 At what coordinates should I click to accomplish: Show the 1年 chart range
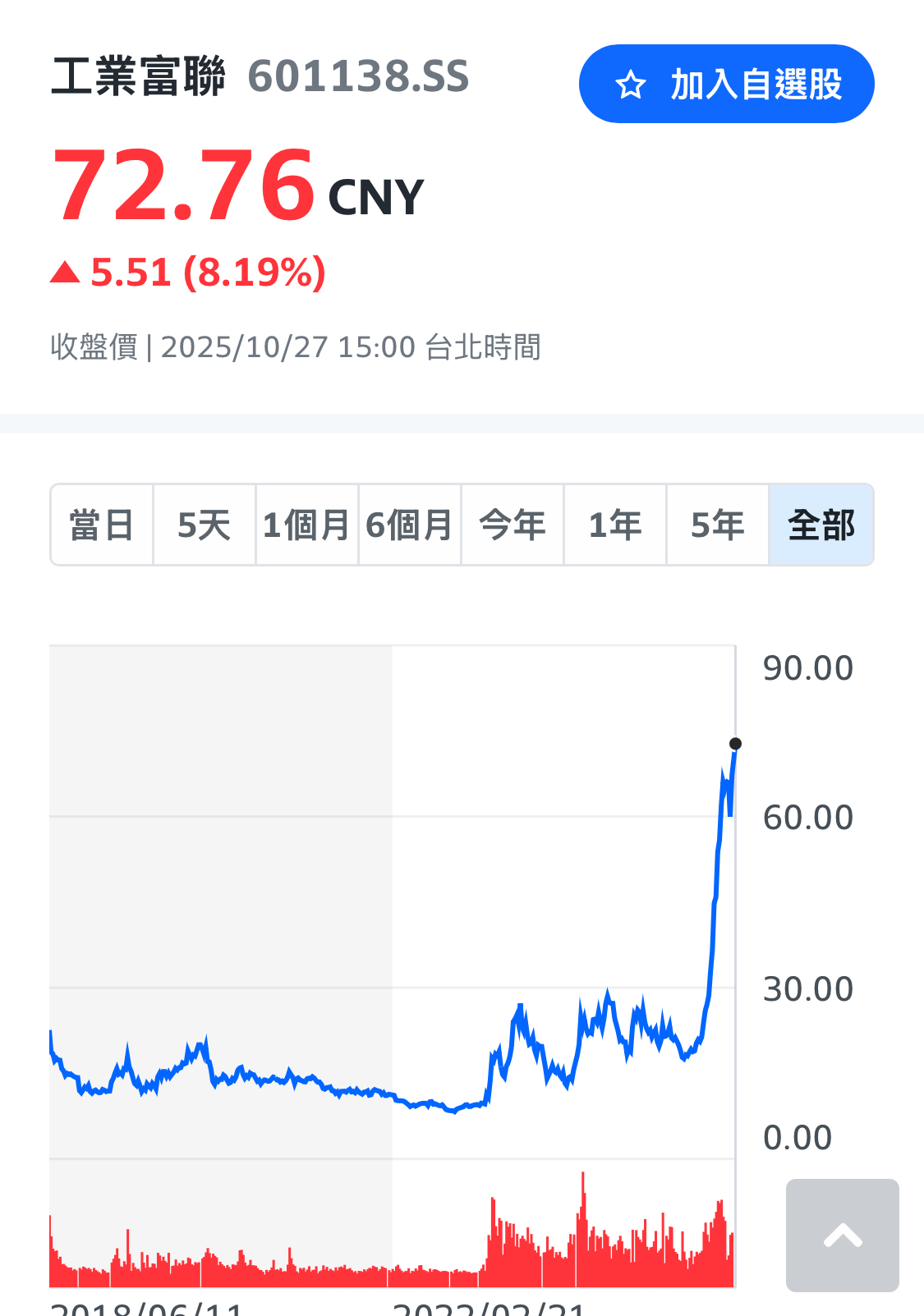click(615, 525)
